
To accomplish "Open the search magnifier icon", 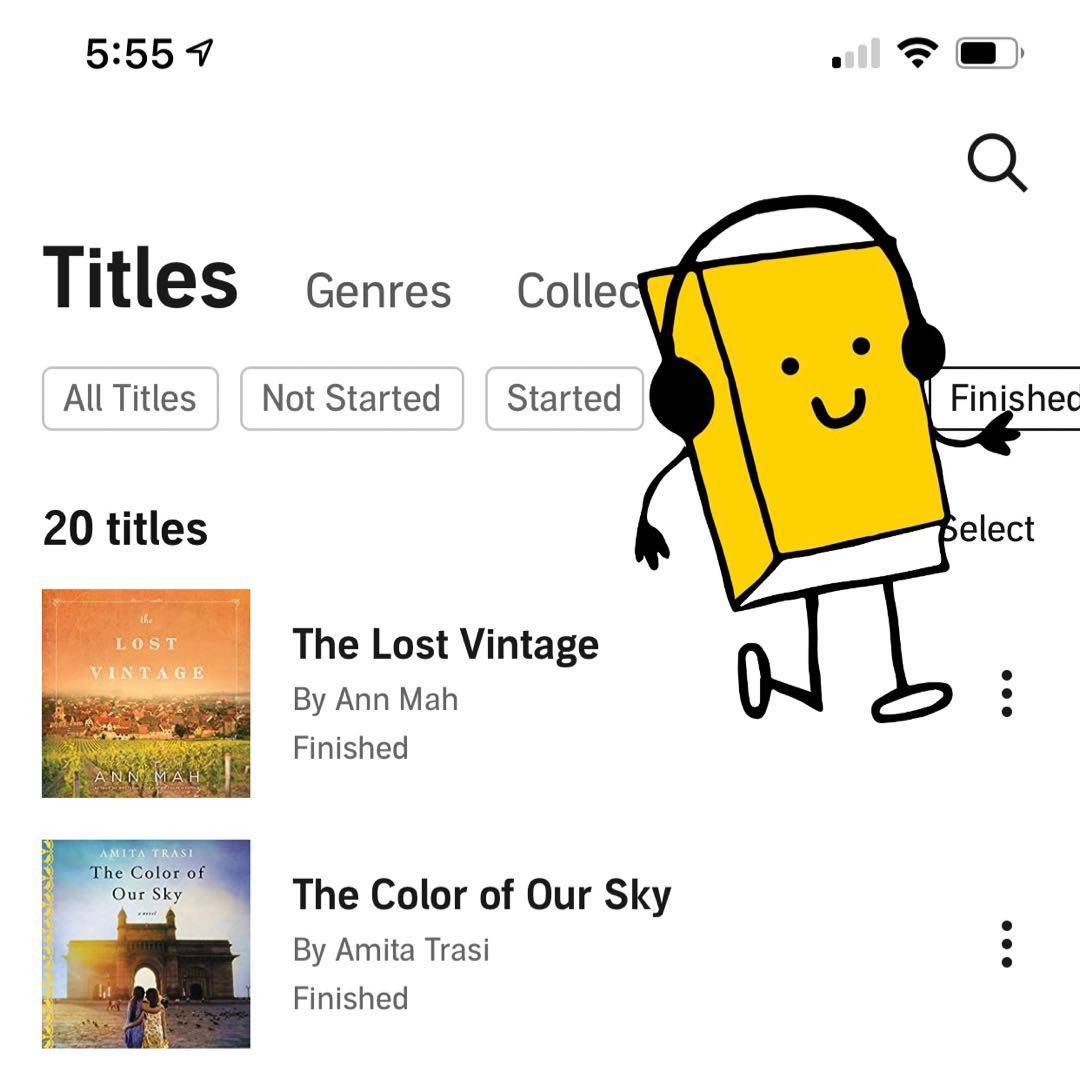I will pyautogui.click(x=997, y=162).
